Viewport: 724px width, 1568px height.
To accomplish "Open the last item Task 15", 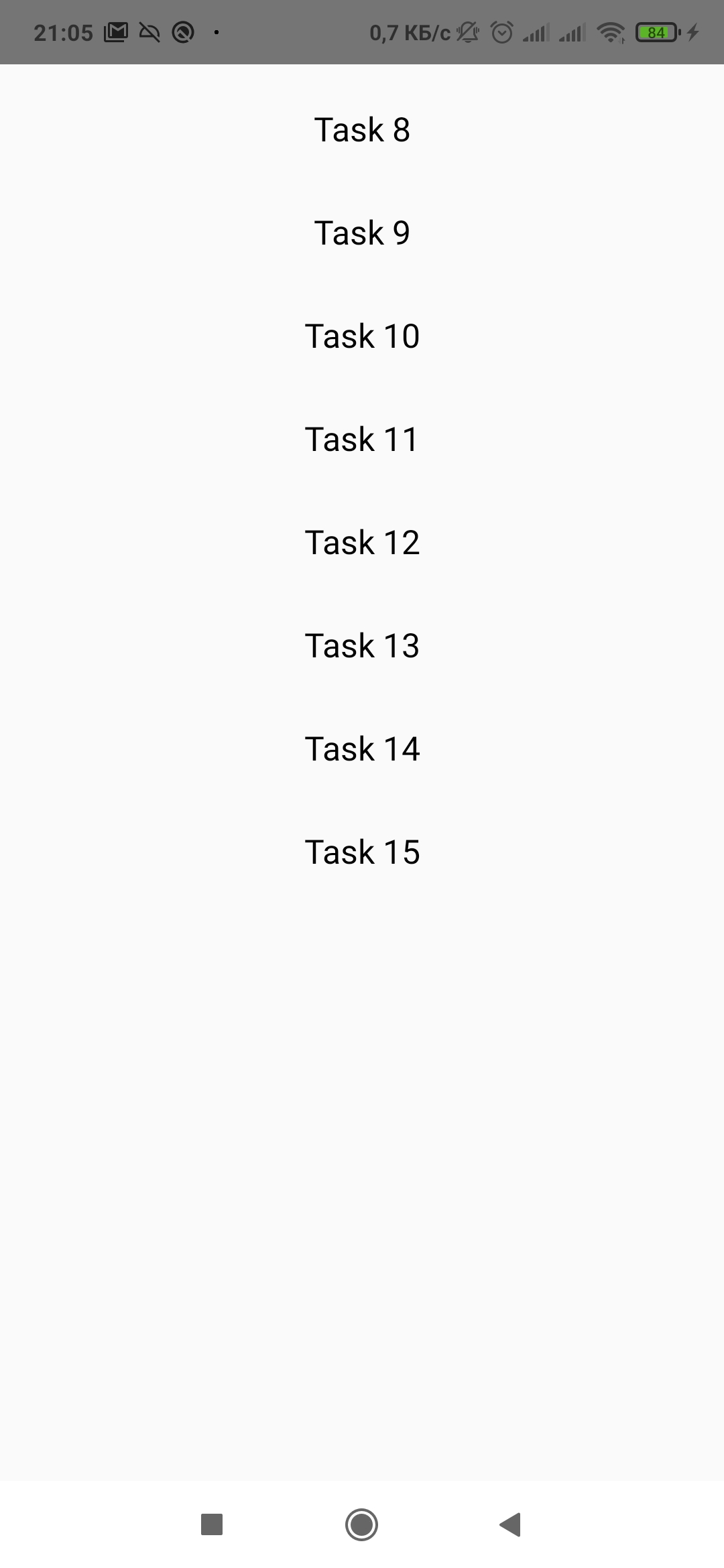I will coord(362,852).
